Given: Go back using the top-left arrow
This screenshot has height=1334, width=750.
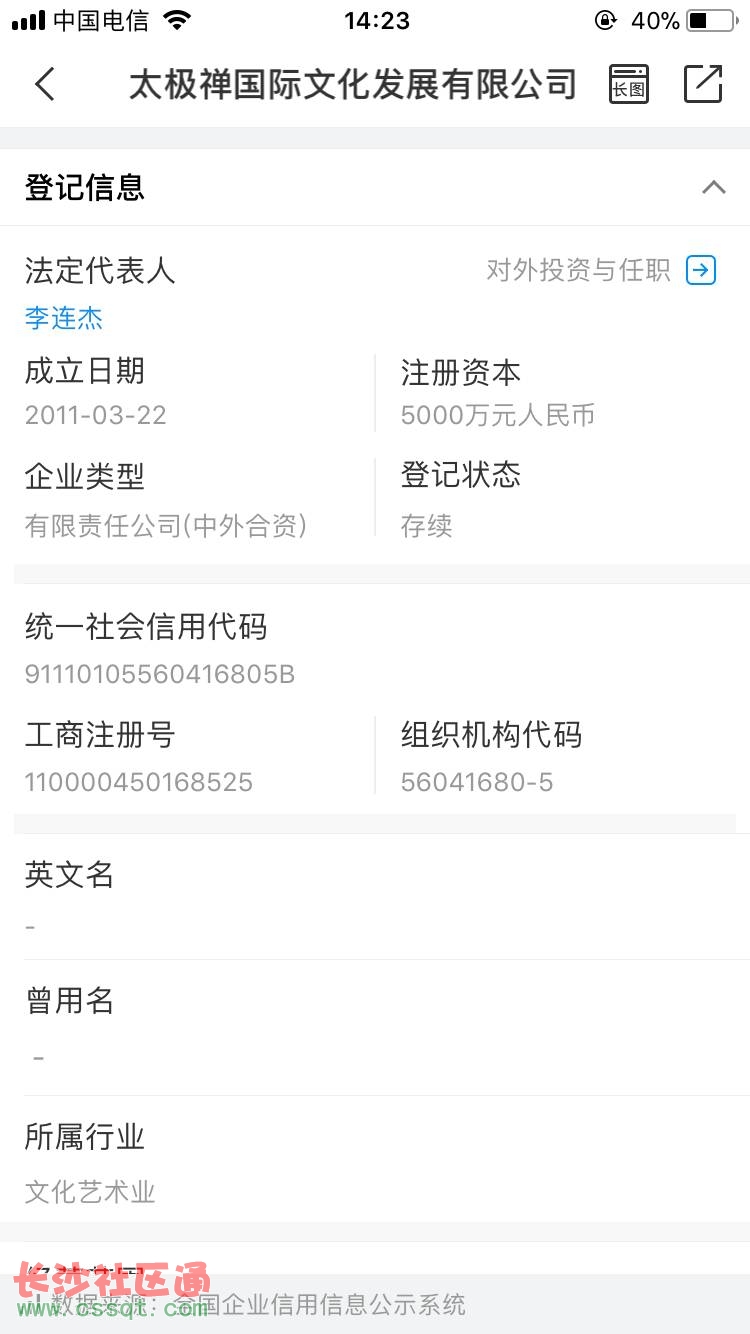Looking at the screenshot, I should point(44,84).
